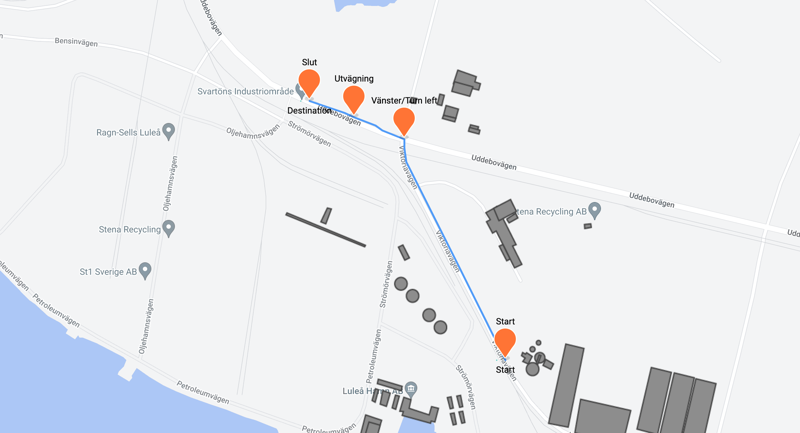The image size is (800, 433).
Task: Open the Vänster/Turn left marker
Action: tap(404, 120)
